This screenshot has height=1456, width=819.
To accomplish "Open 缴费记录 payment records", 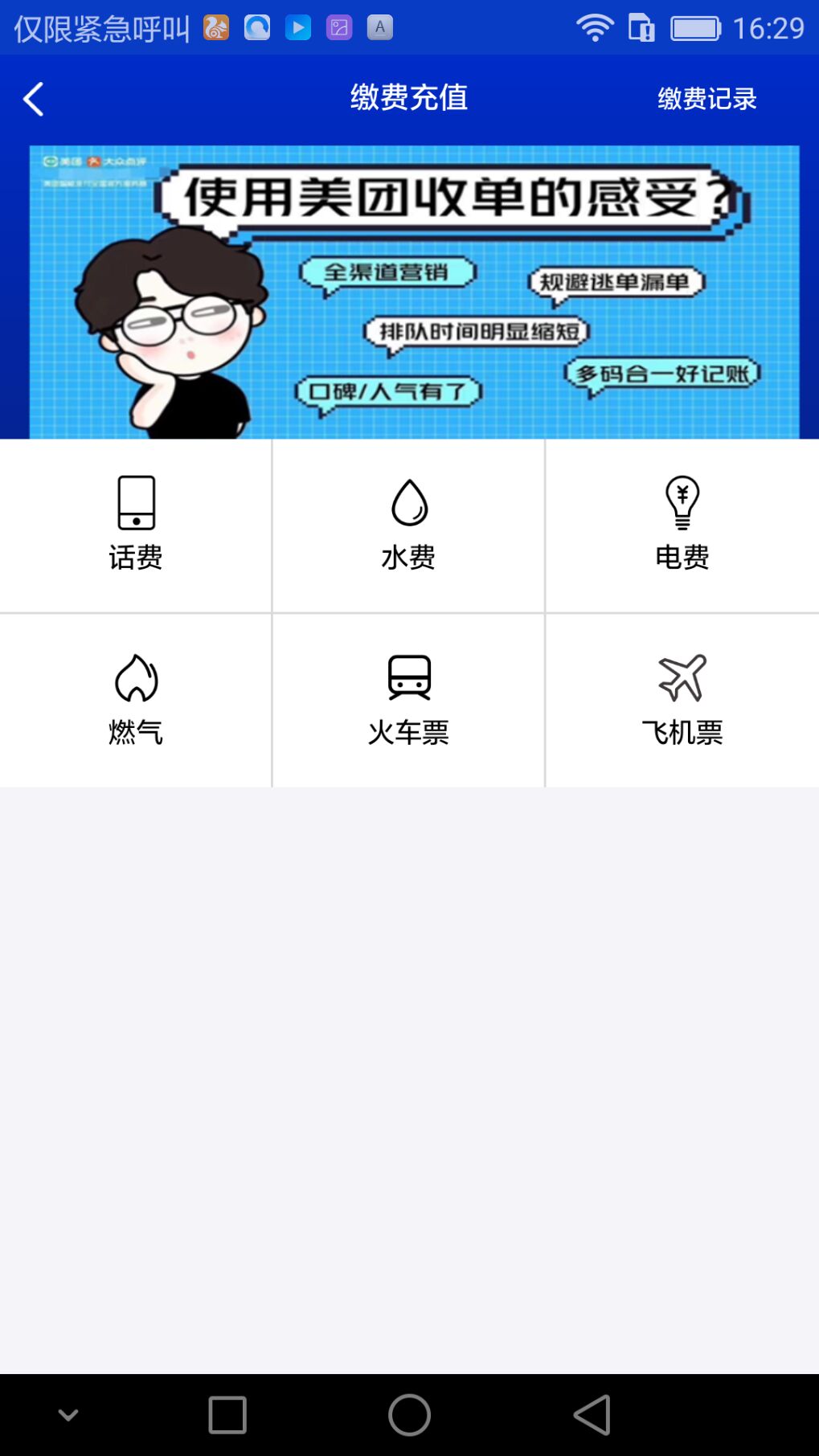I will click(705, 97).
